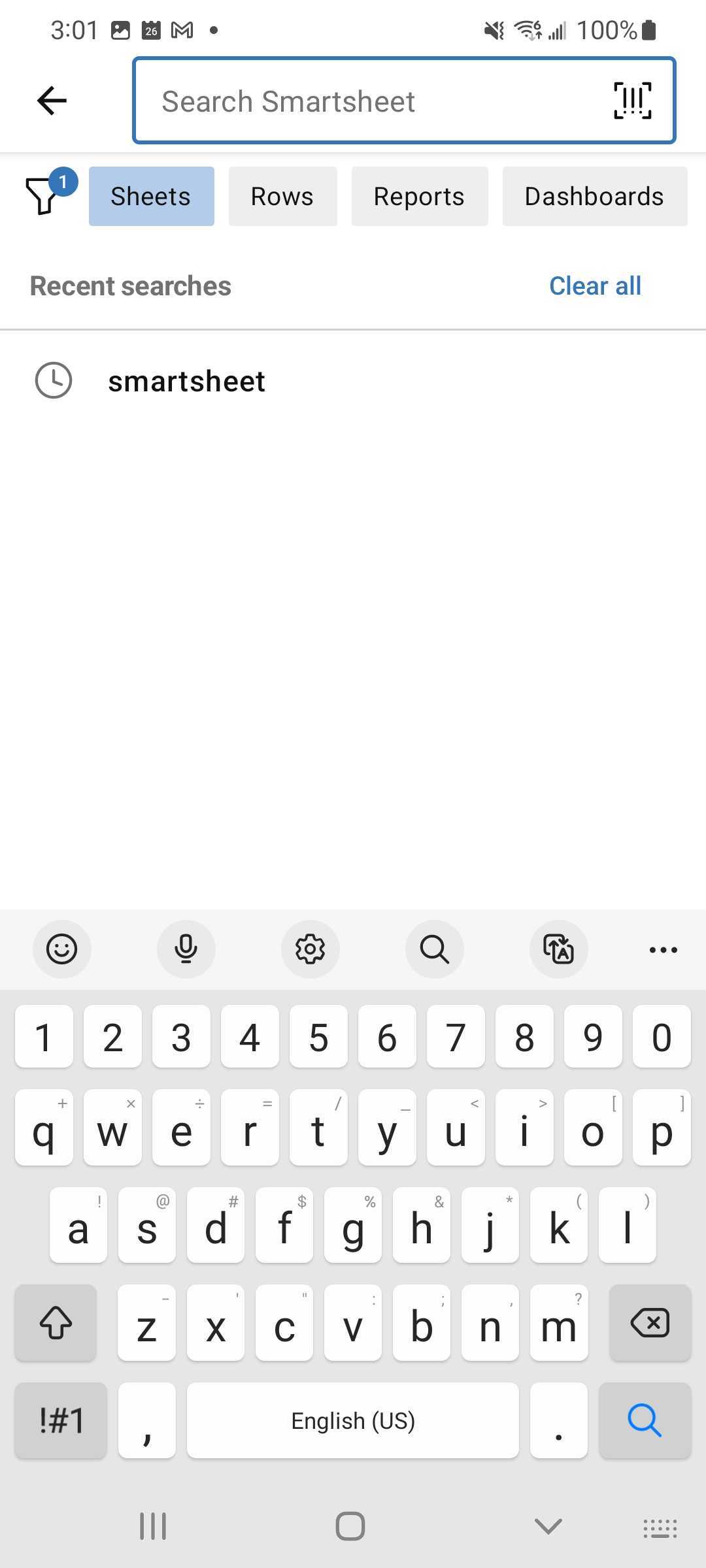Open keyboard settings via gear icon

(x=311, y=950)
